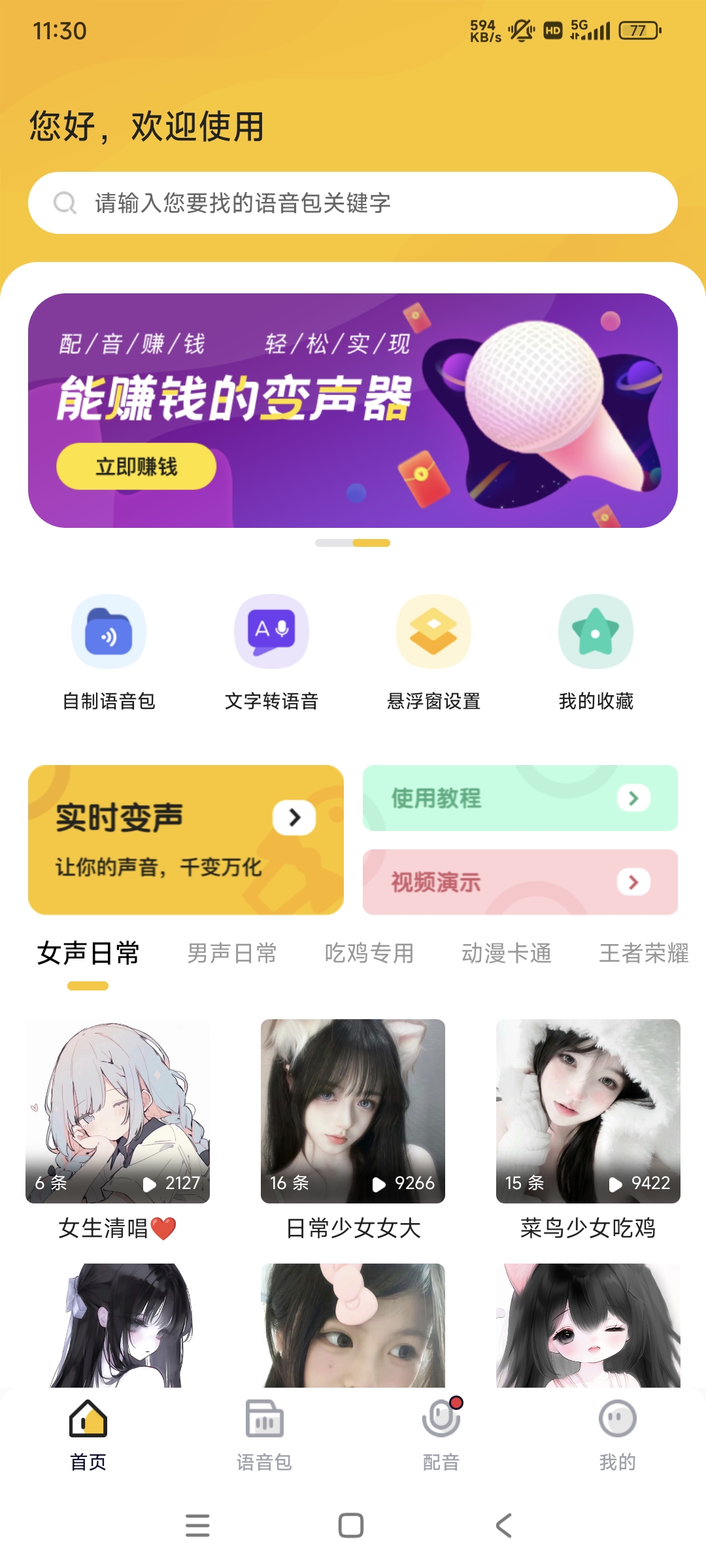This screenshot has width=706, height=1568.
Task: Open 视频演示
Action: pos(520,881)
